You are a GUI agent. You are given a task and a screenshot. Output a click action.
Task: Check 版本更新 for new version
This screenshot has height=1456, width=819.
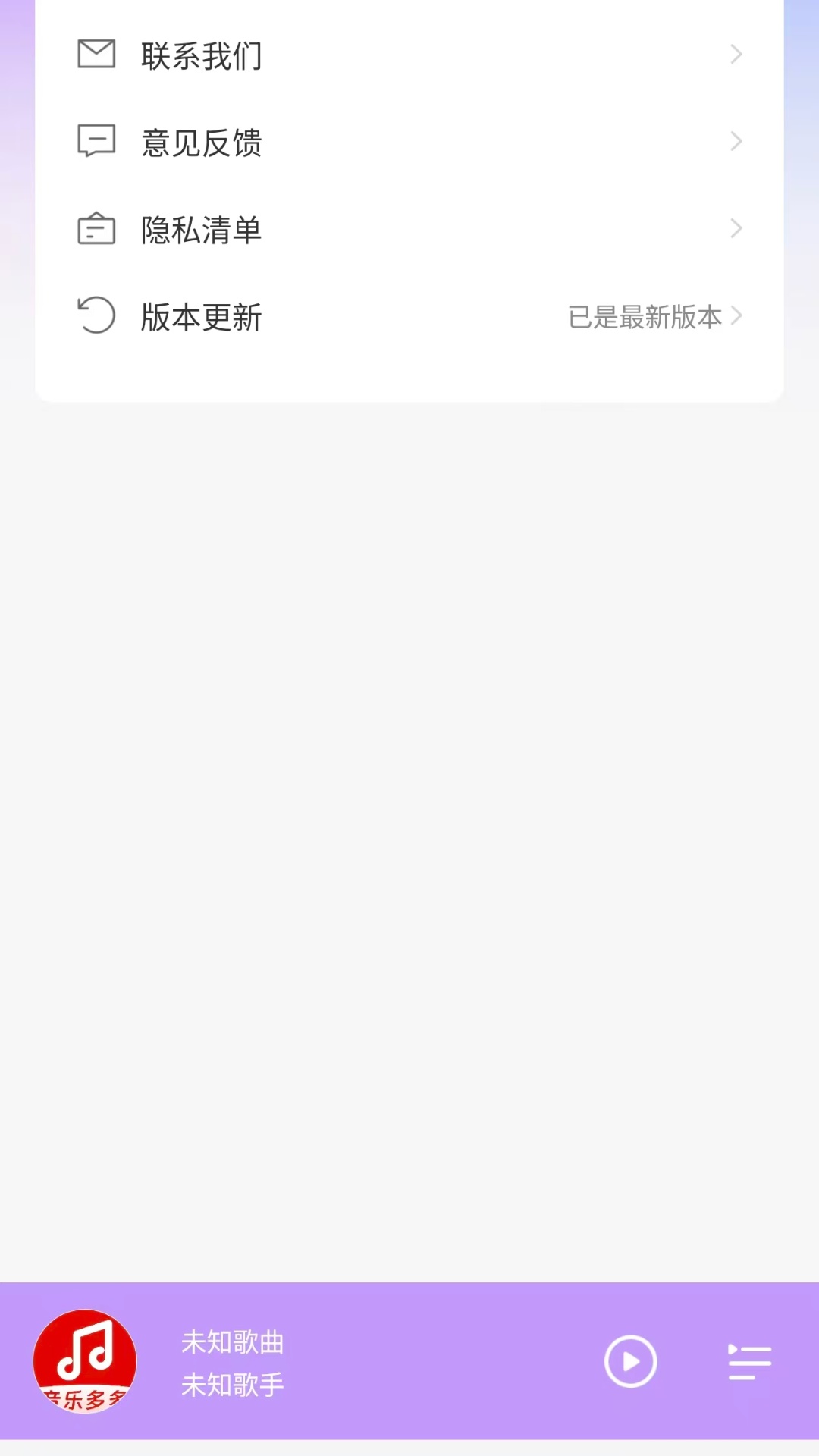point(409,316)
